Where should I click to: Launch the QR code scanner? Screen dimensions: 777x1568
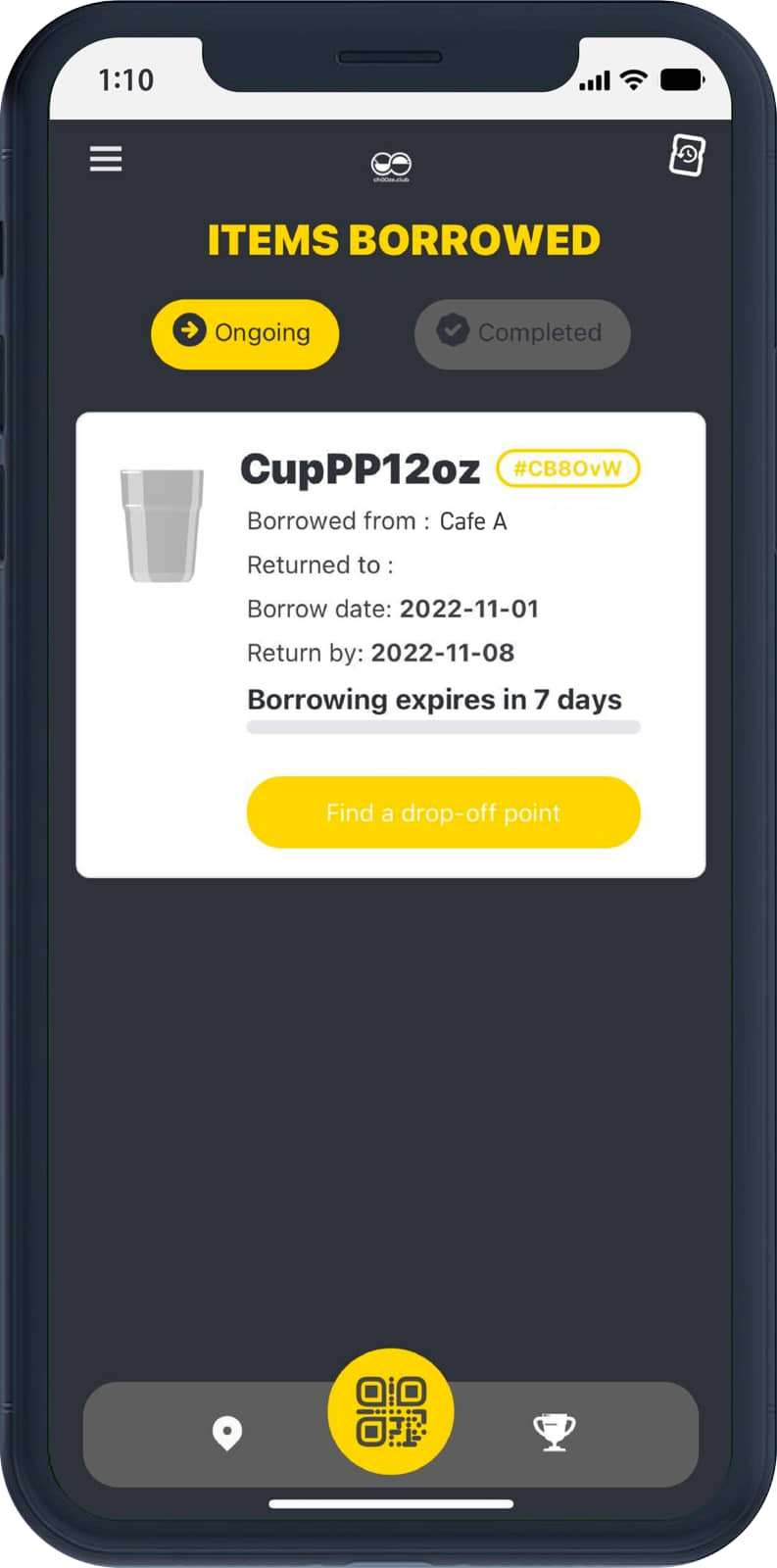point(390,1411)
